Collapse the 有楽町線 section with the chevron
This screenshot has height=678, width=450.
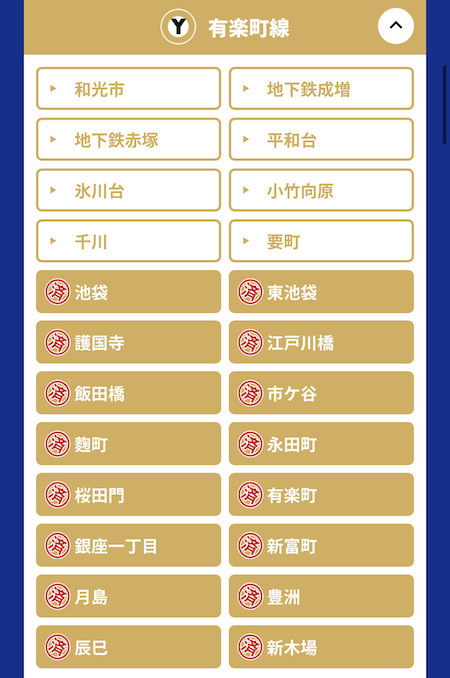[396, 26]
